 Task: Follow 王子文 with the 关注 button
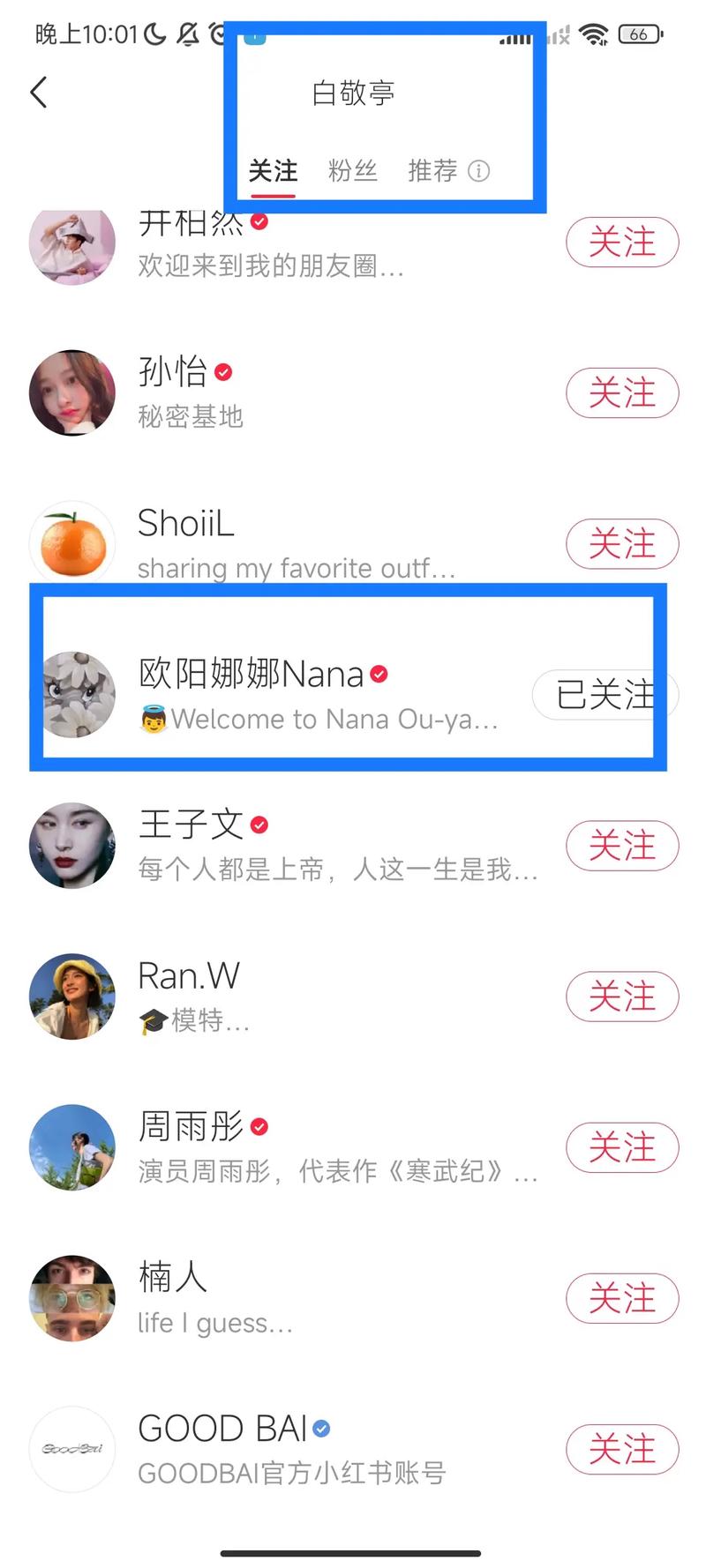(x=621, y=846)
